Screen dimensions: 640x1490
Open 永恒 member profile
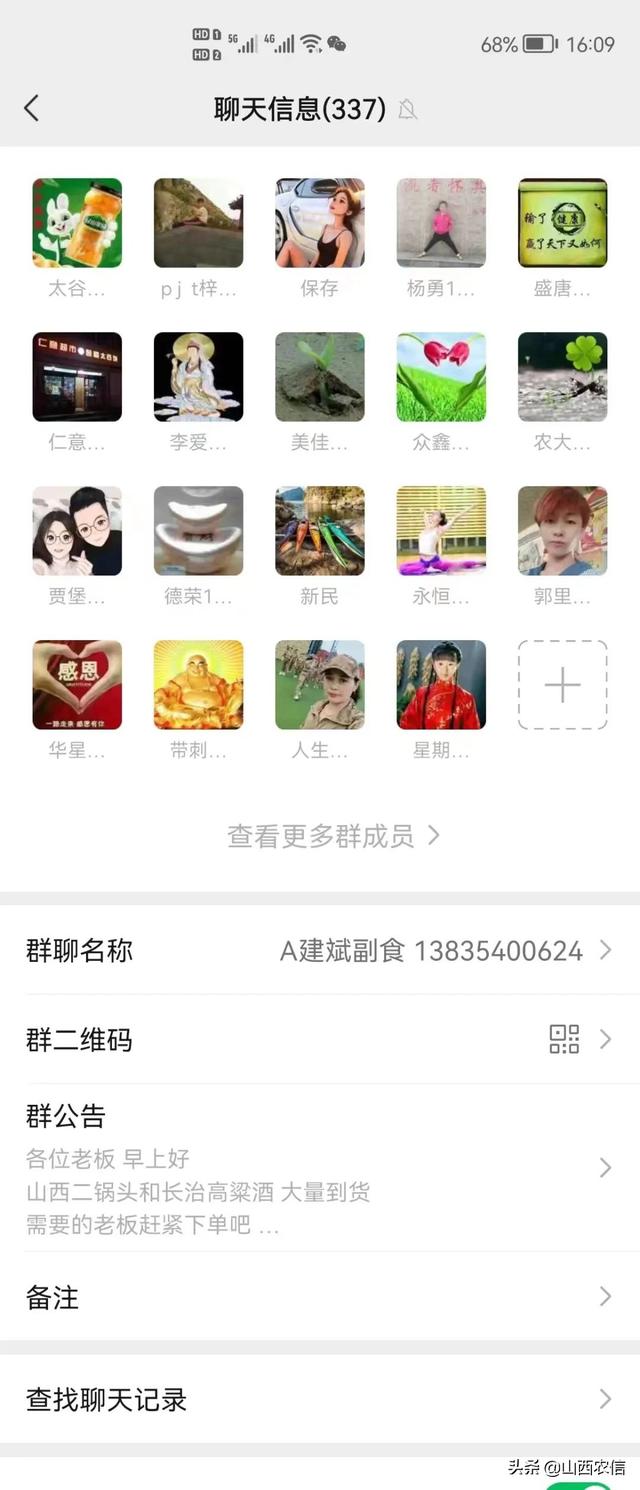tap(441, 531)
